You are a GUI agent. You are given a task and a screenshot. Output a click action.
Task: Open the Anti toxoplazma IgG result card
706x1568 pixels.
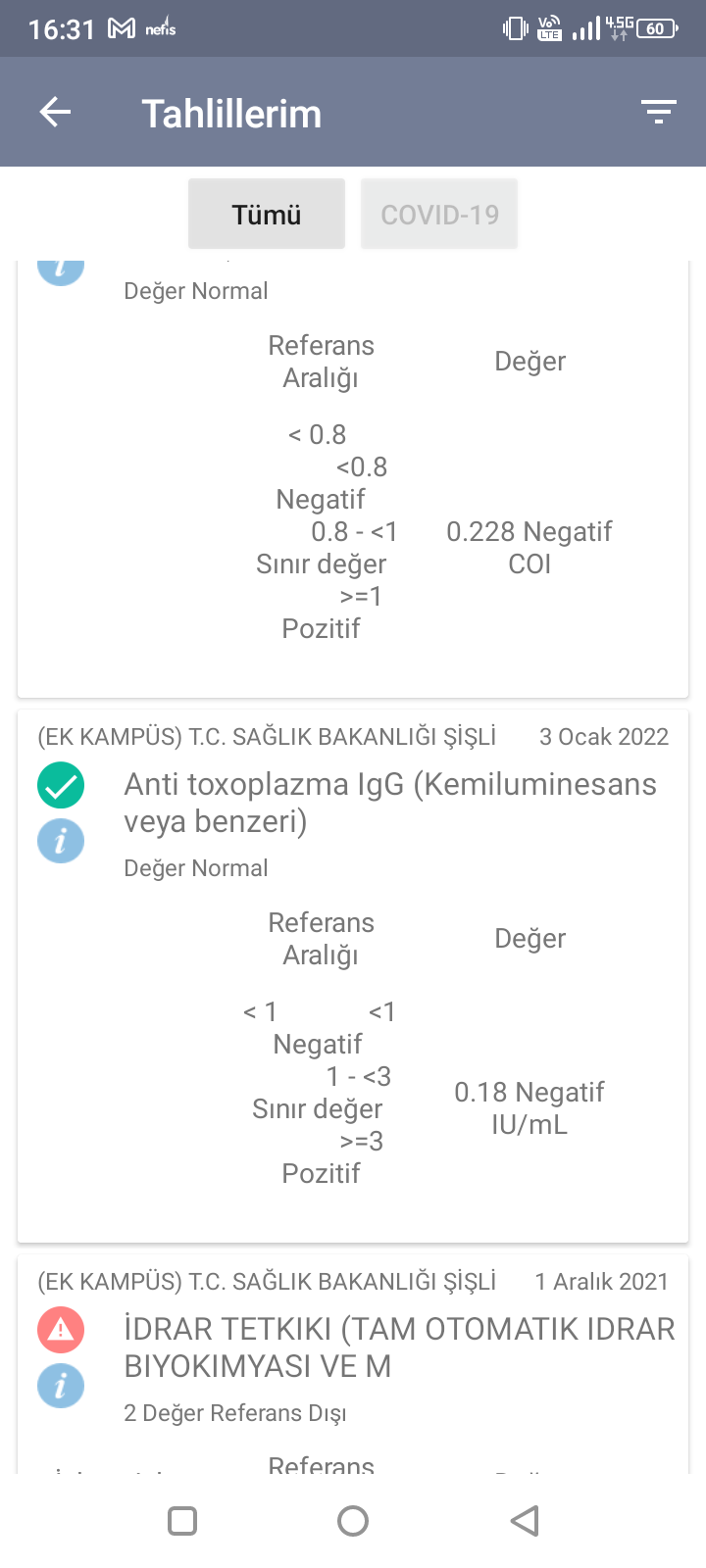[x=390, y=803]
